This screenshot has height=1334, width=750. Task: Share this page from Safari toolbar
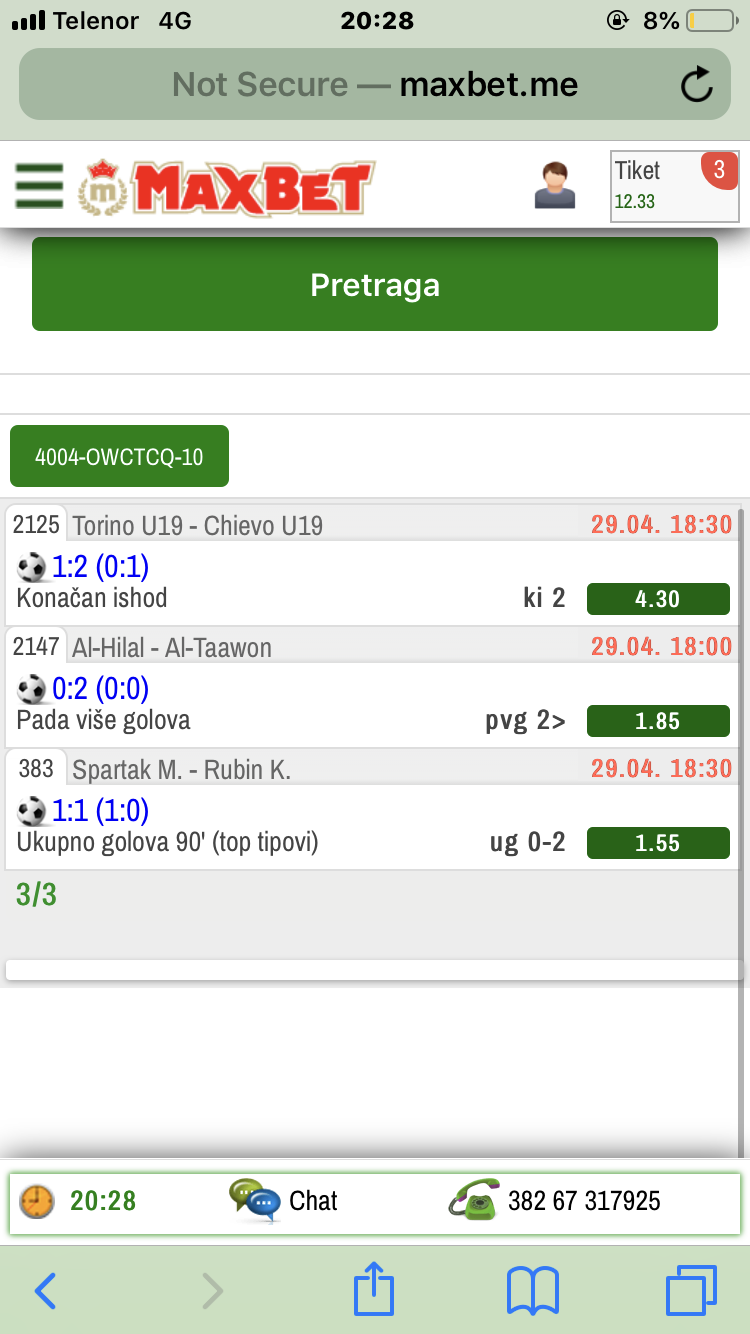[x=373, y=1288]
